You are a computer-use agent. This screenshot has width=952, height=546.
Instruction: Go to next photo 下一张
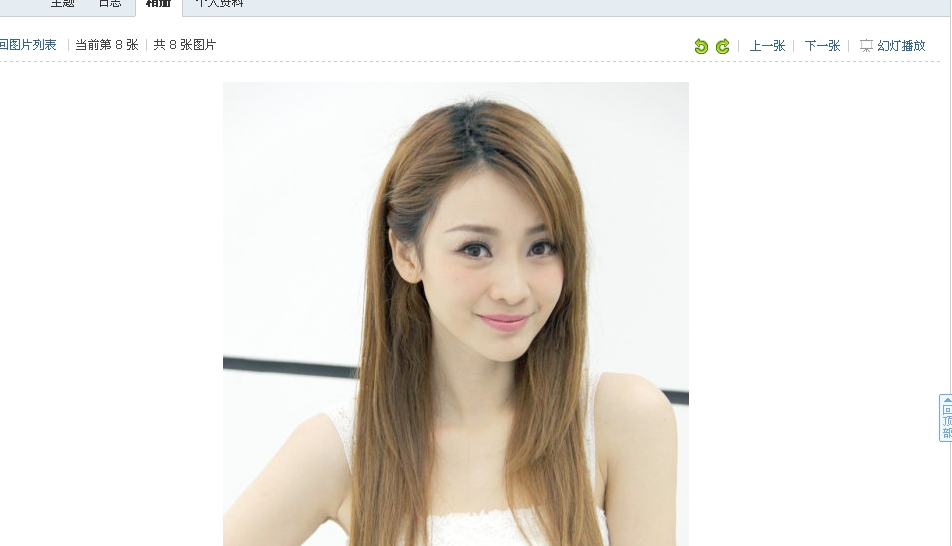tap(822, 46)
